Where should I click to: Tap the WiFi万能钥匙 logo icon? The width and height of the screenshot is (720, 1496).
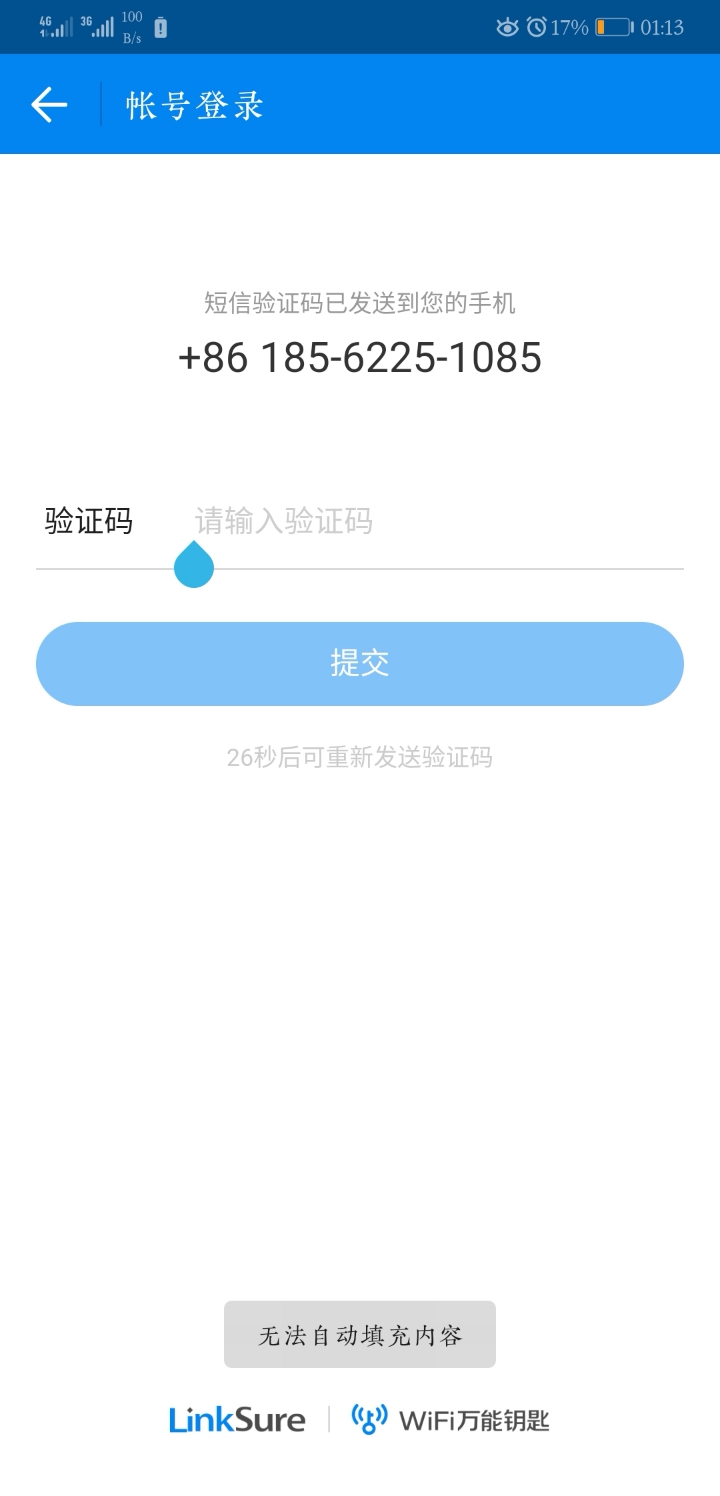pyautogui.click(x=369, y=1418)
